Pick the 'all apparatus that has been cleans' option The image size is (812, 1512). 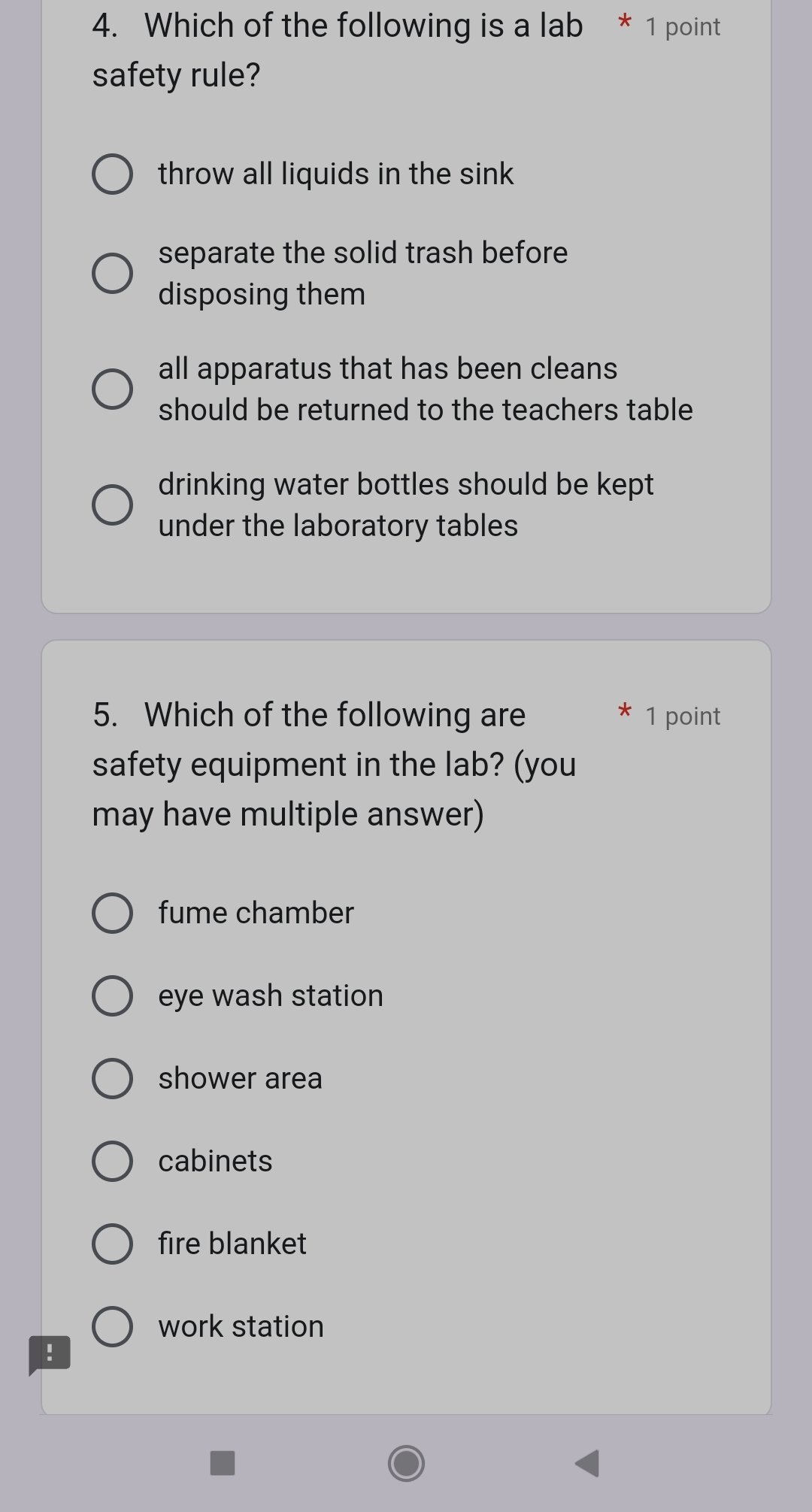click(113, 389)
